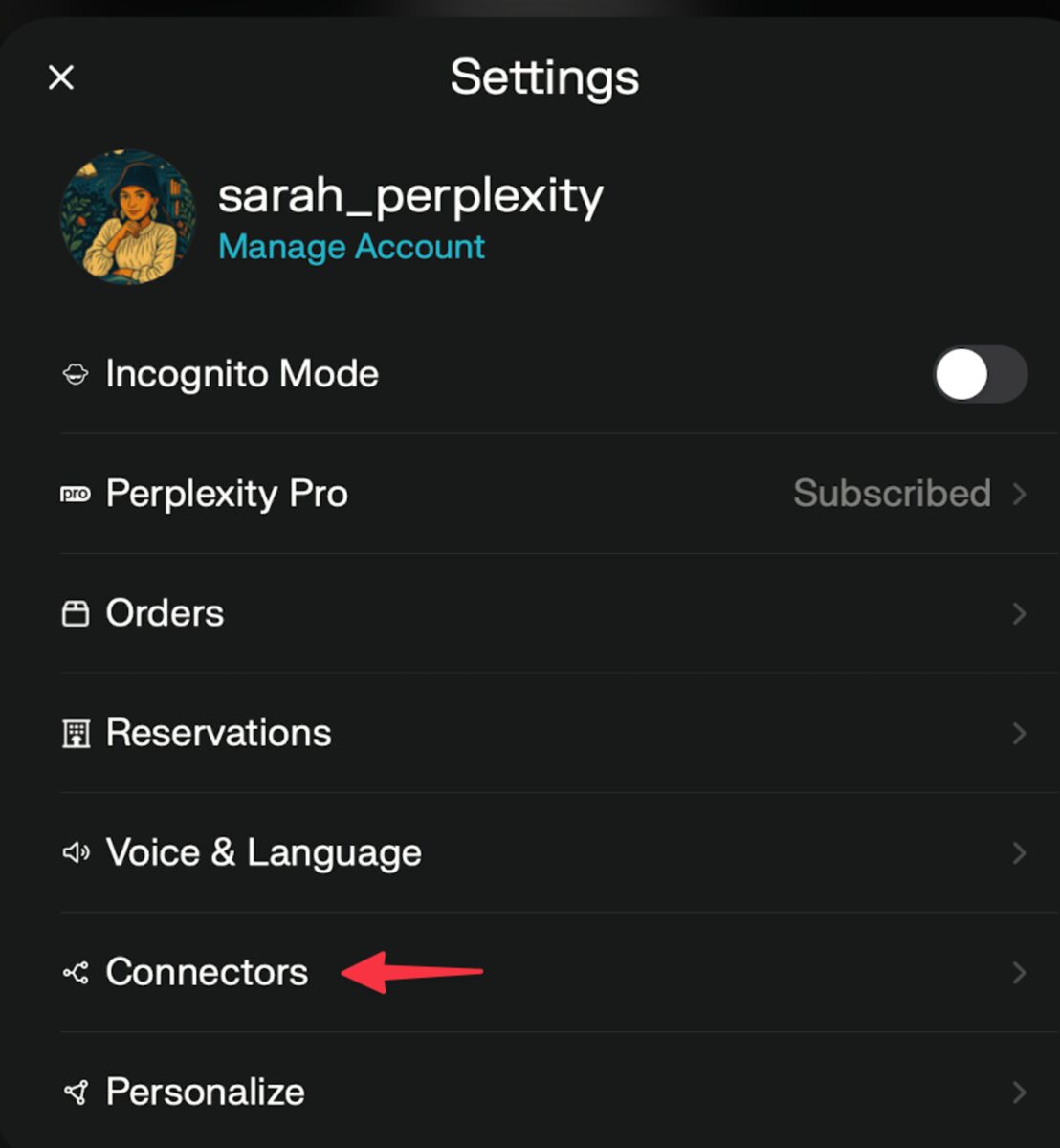
Task: Select the Voice & Language speaker icon
Action: tap(75, 852)
